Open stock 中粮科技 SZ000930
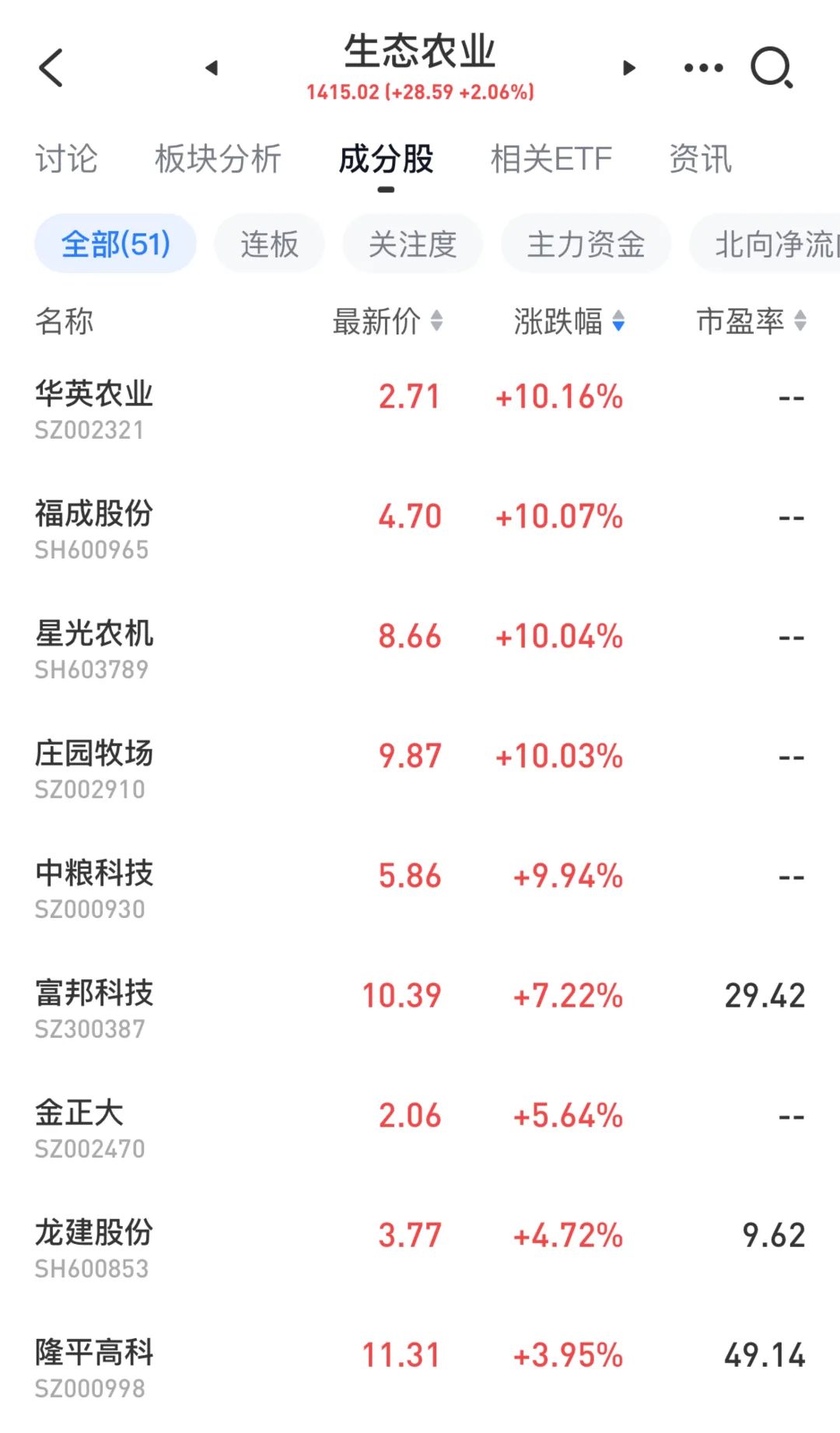 coord(420,889)
